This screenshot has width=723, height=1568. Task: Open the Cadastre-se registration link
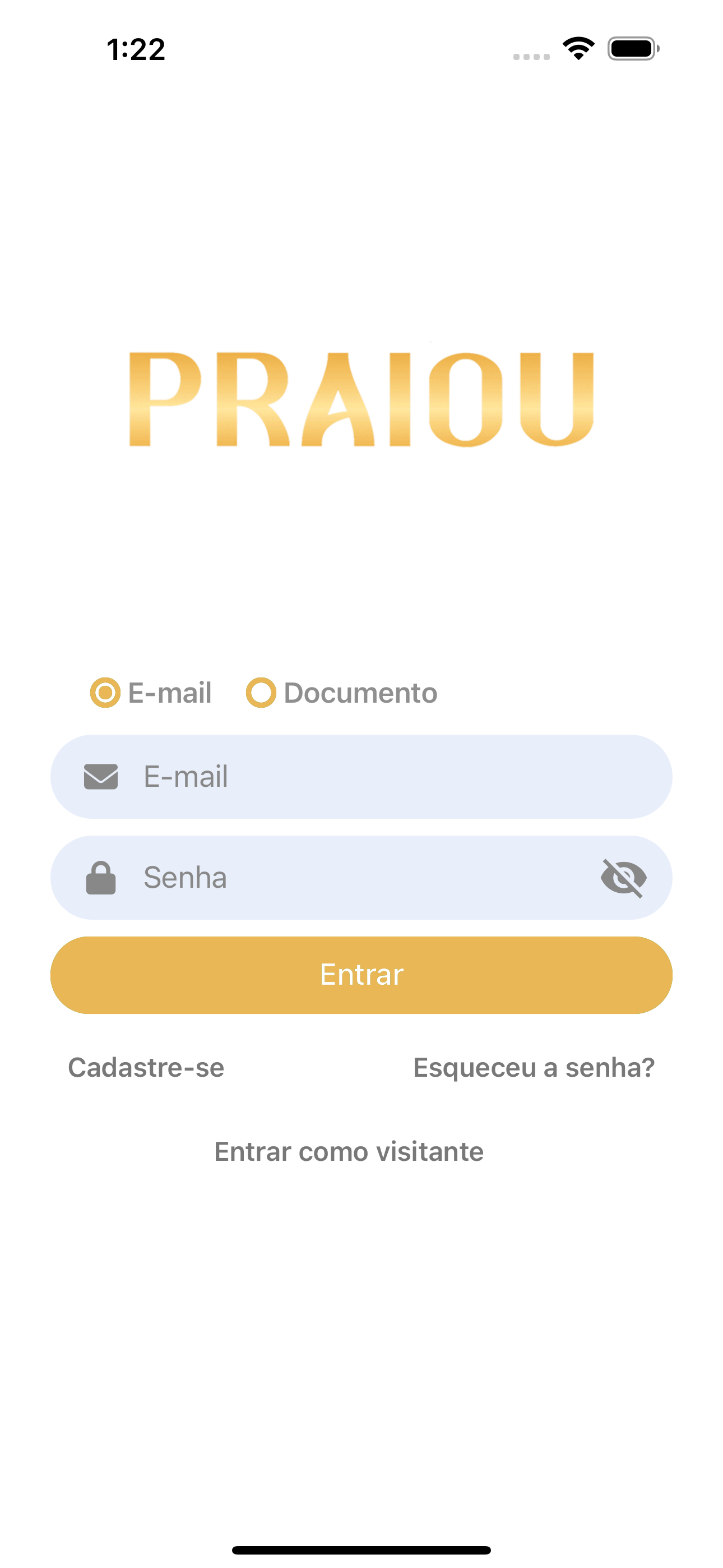click(147, 1068)
